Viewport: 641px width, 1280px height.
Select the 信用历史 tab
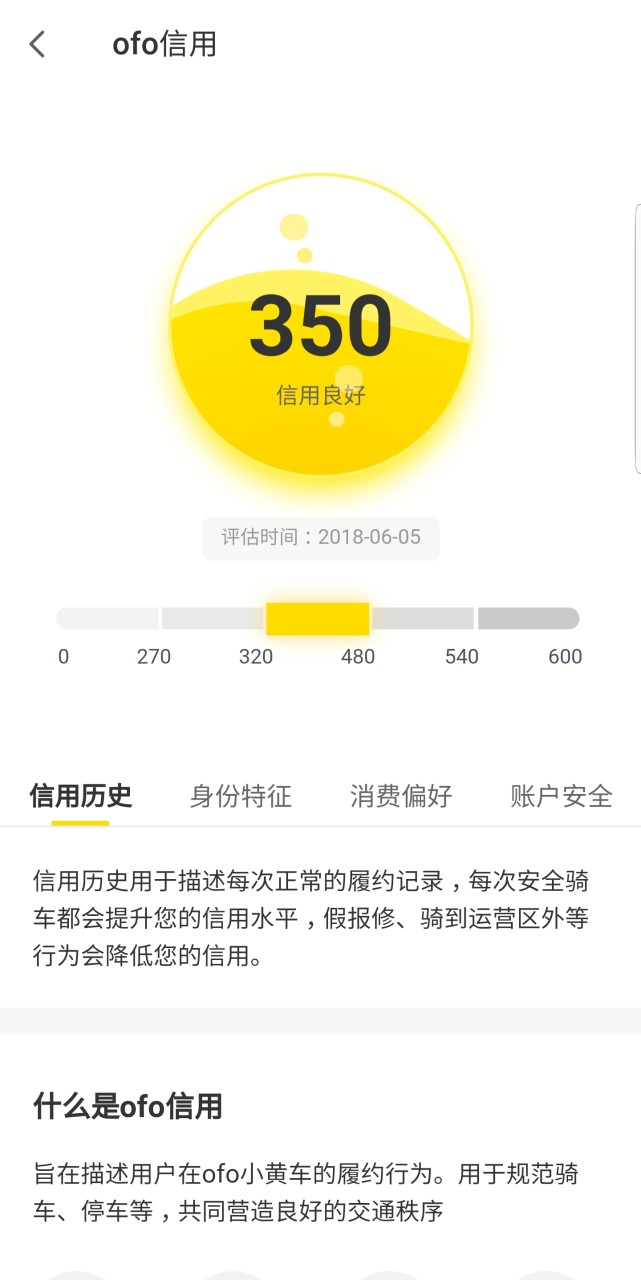point(81,796)
